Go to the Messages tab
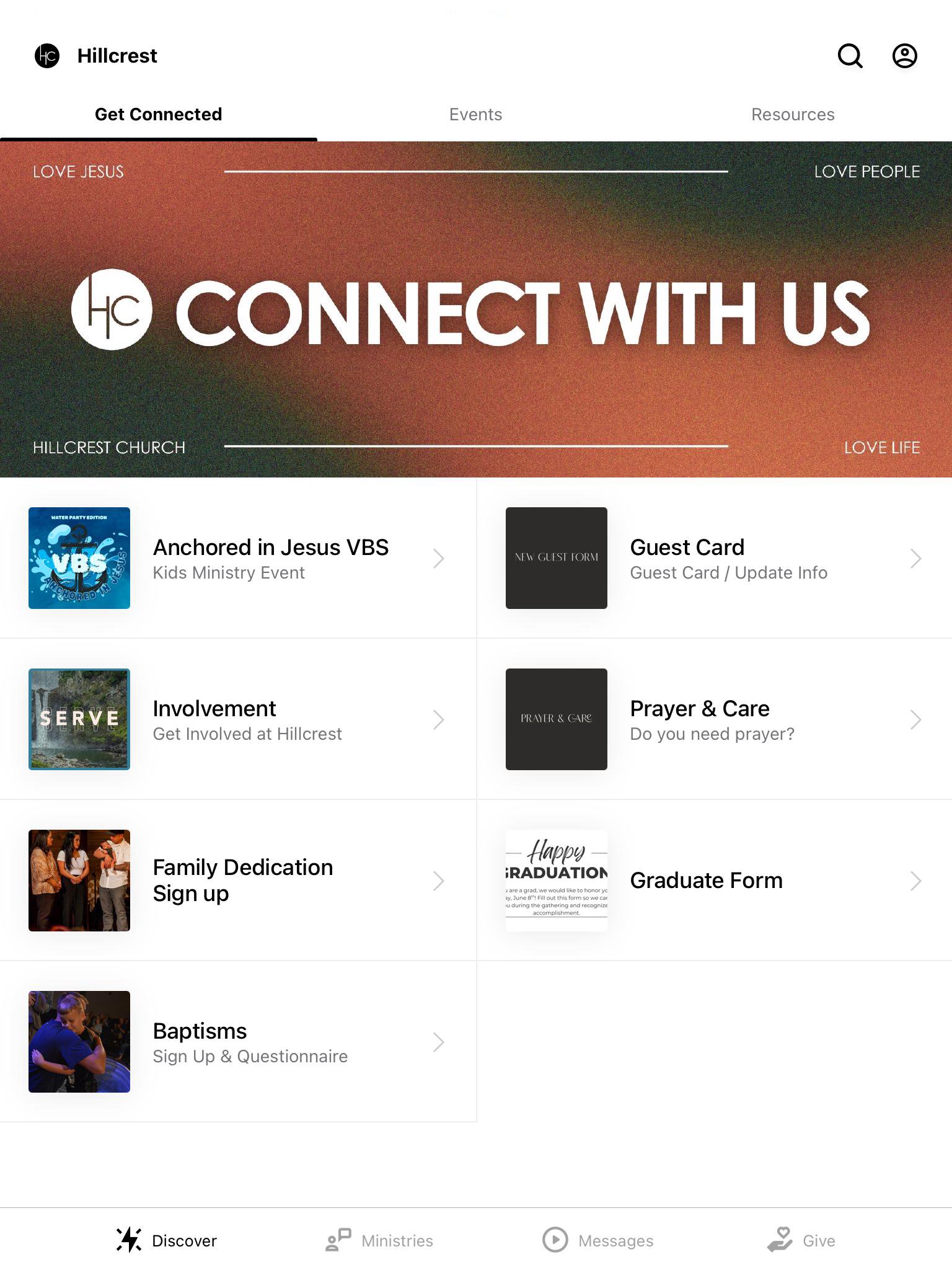Image resolution: width=952 pixels, height=1270 pixels. [x=598, y=1240]
